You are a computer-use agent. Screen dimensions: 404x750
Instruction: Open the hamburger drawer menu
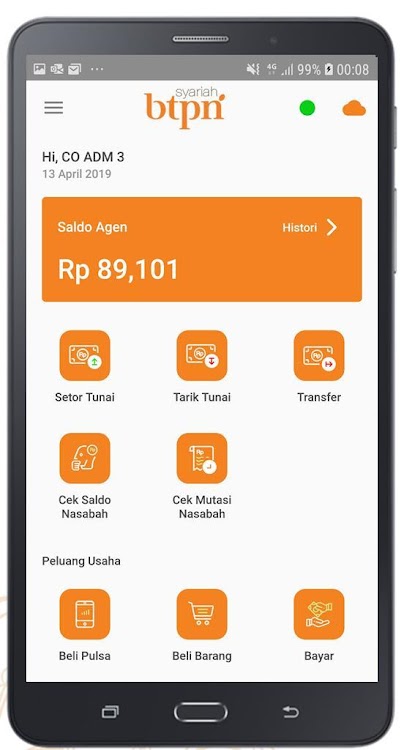(54, 108)
